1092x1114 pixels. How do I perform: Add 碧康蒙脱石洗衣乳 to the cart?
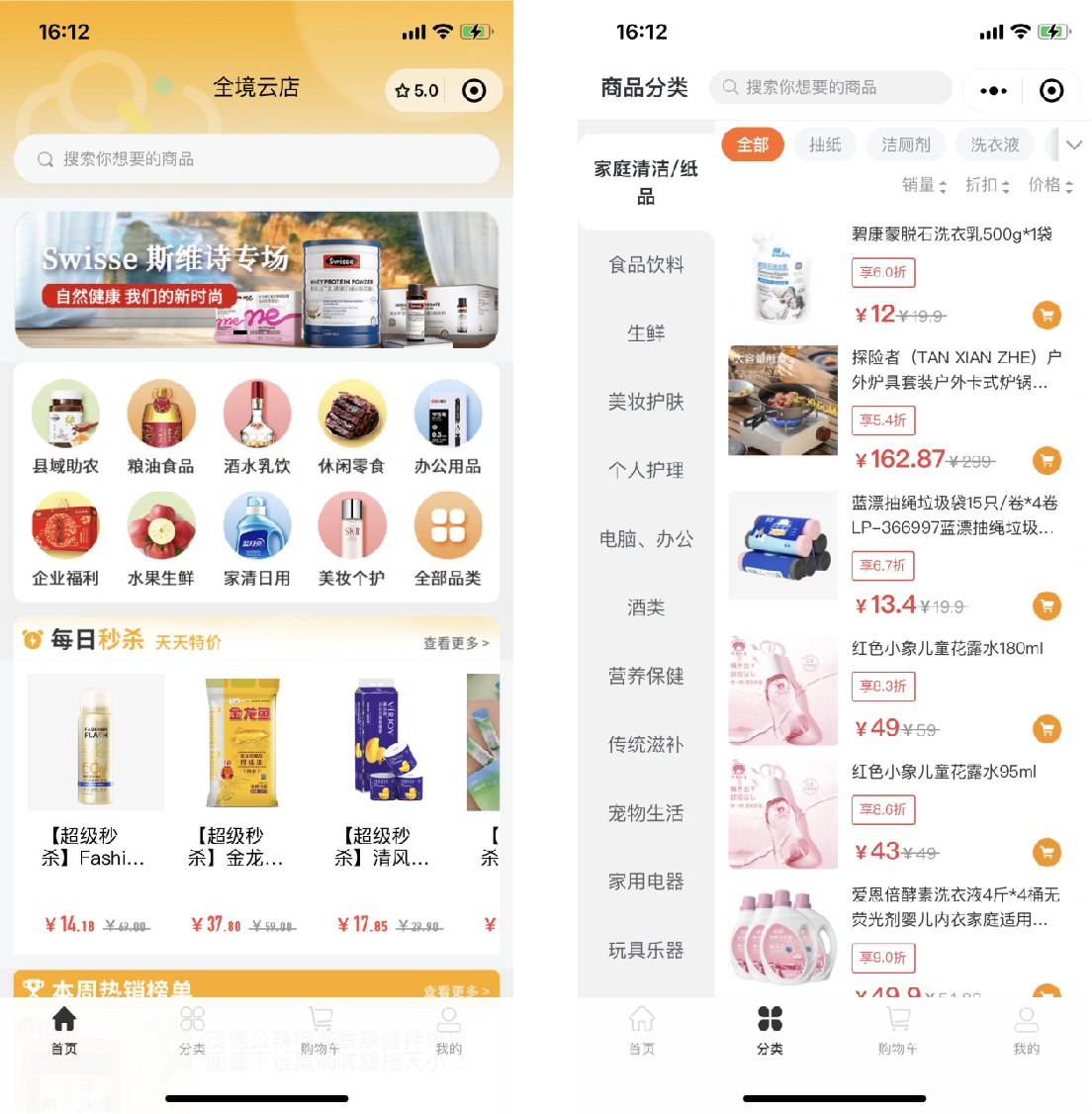1046,315
